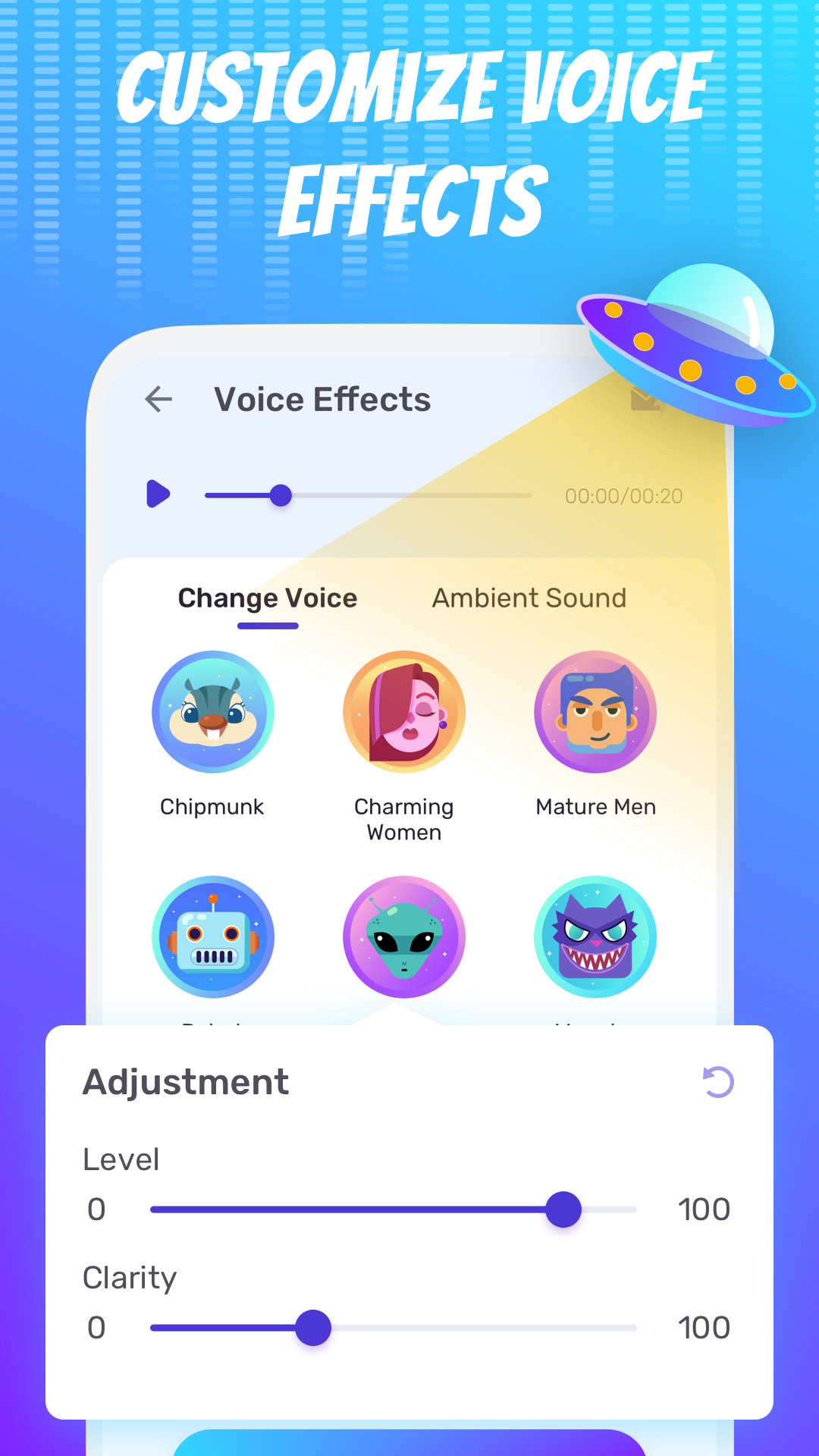Viewport: 819px width, 1456px height.
Task: Click the reset icon in Adjustment panel
Action: pyautogui.click(x=717, y=1082)
